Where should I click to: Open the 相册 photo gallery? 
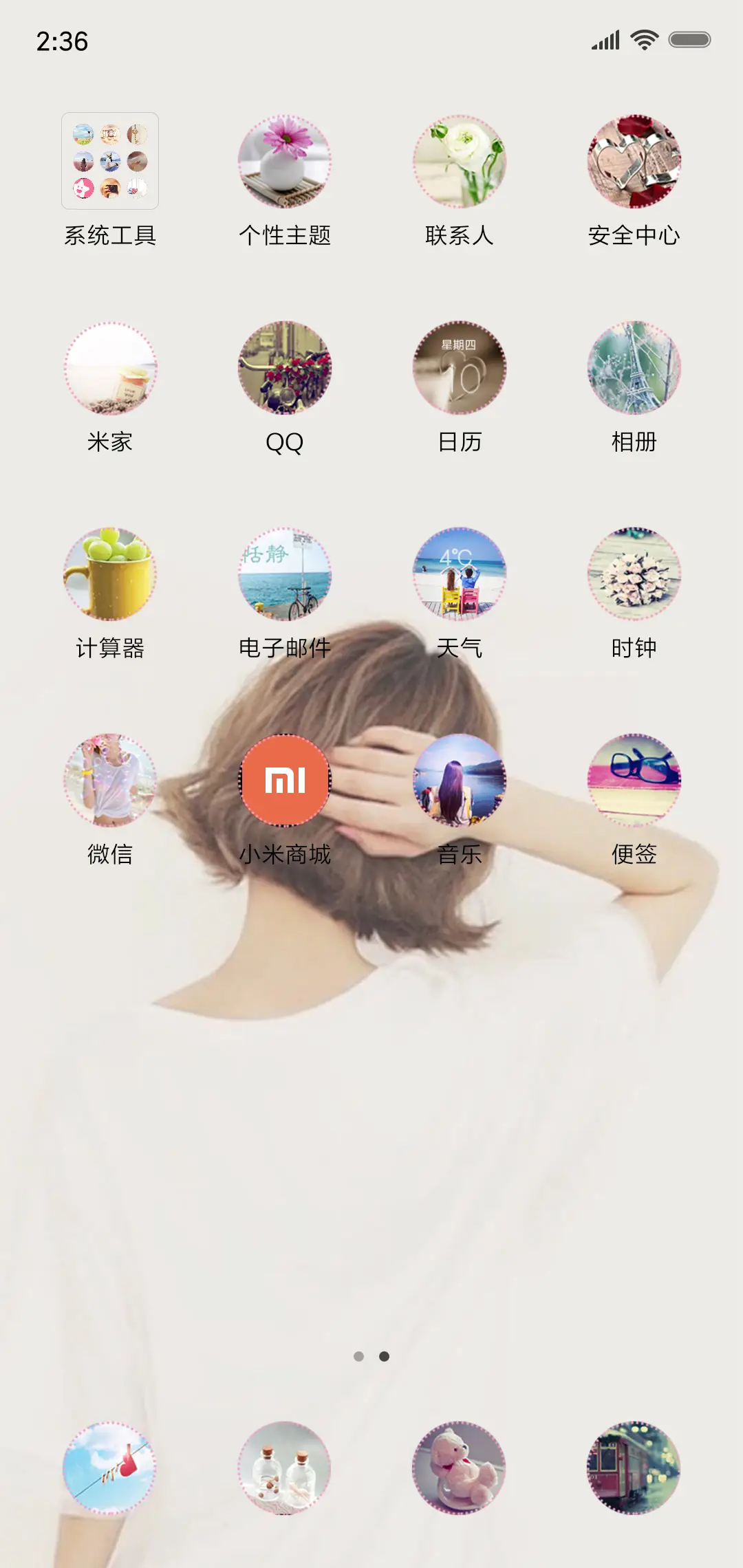pyautogui.click(x=633, y=369)
